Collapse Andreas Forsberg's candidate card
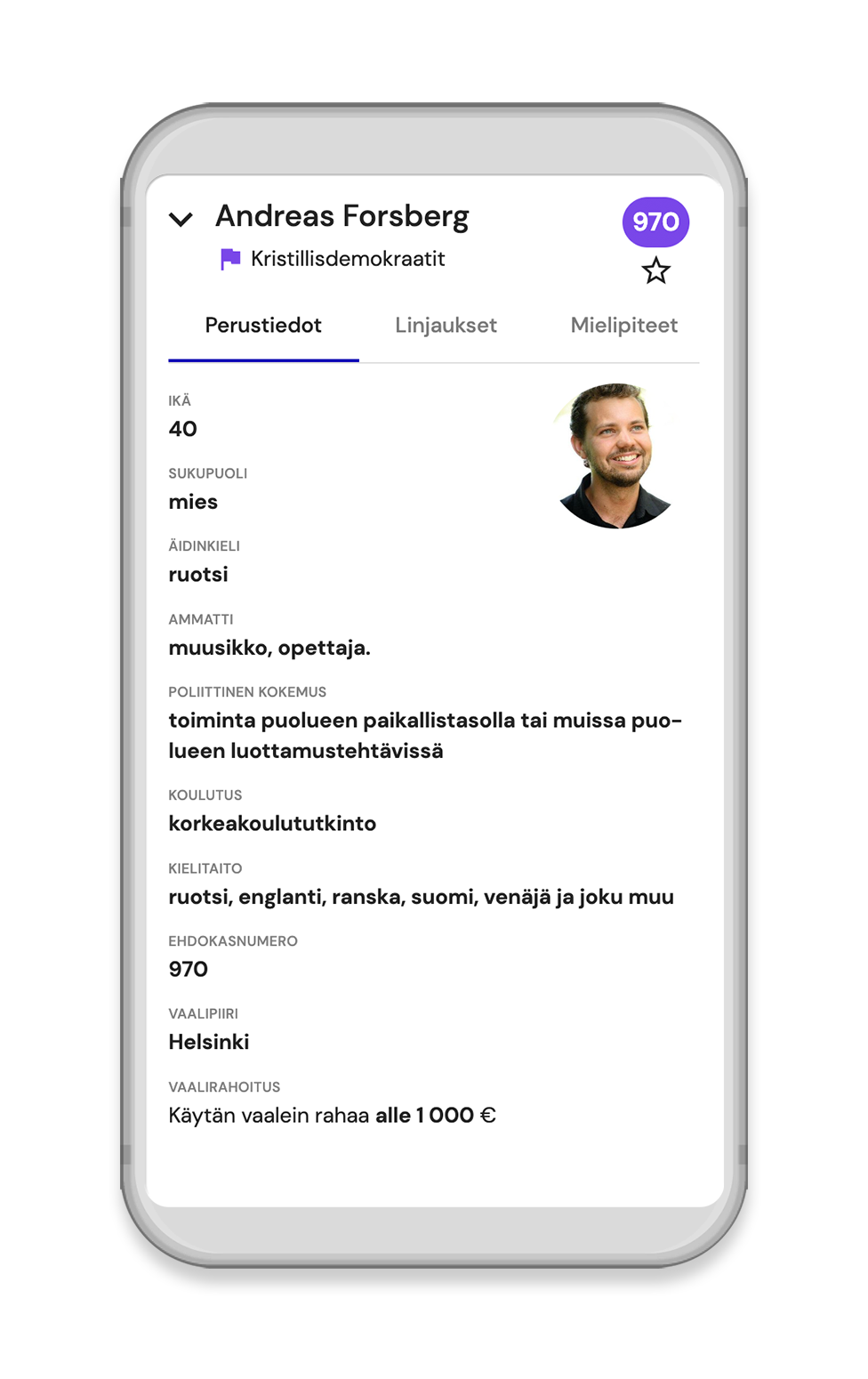 181,219
